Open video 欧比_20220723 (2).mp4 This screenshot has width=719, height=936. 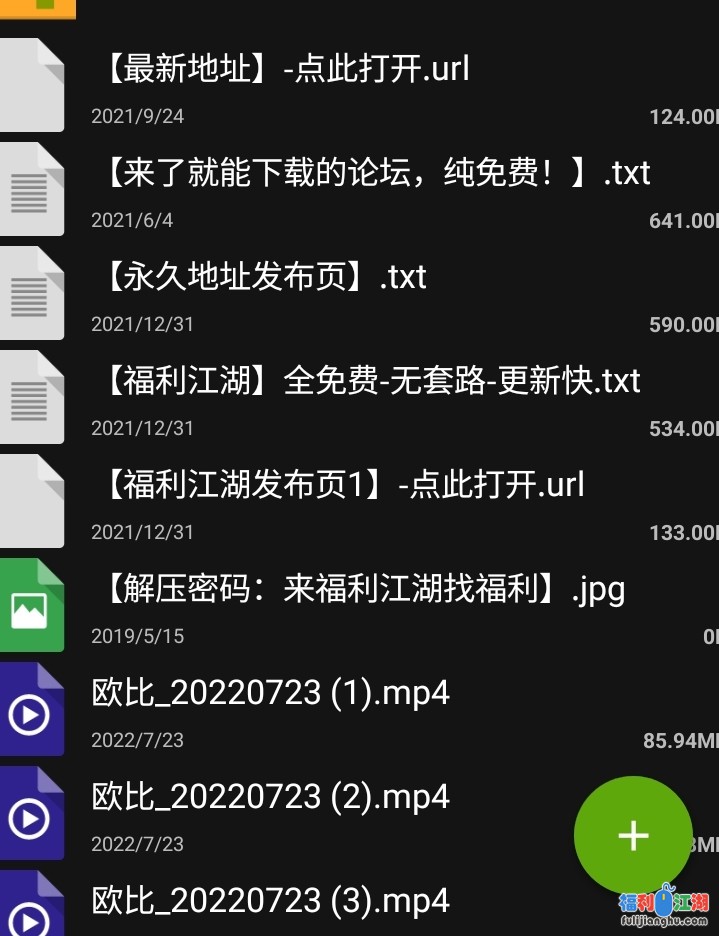270,797
